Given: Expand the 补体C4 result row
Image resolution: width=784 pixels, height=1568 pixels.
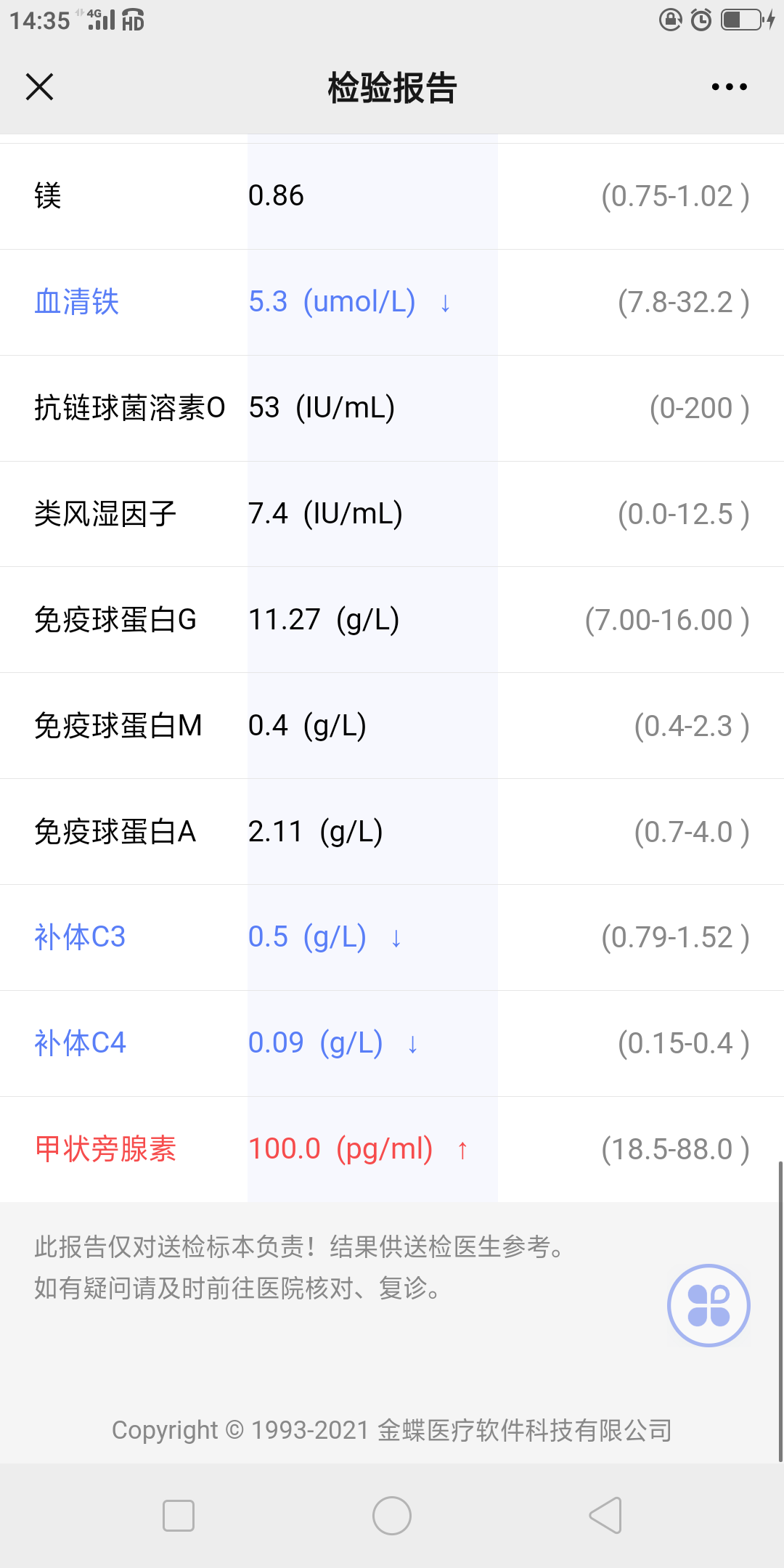Looking at the screenshot, I should 392,1043.
